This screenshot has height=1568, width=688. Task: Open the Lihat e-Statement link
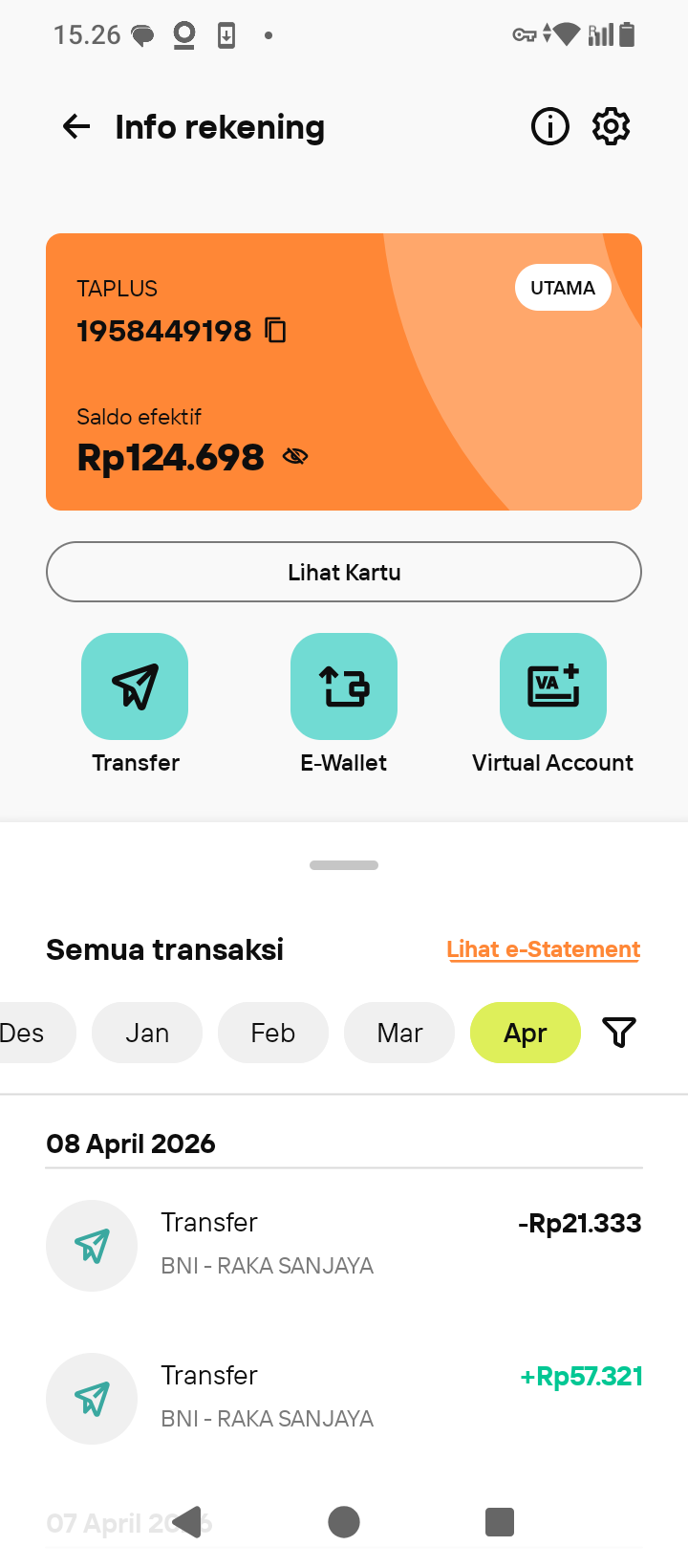tap(543, 949)
